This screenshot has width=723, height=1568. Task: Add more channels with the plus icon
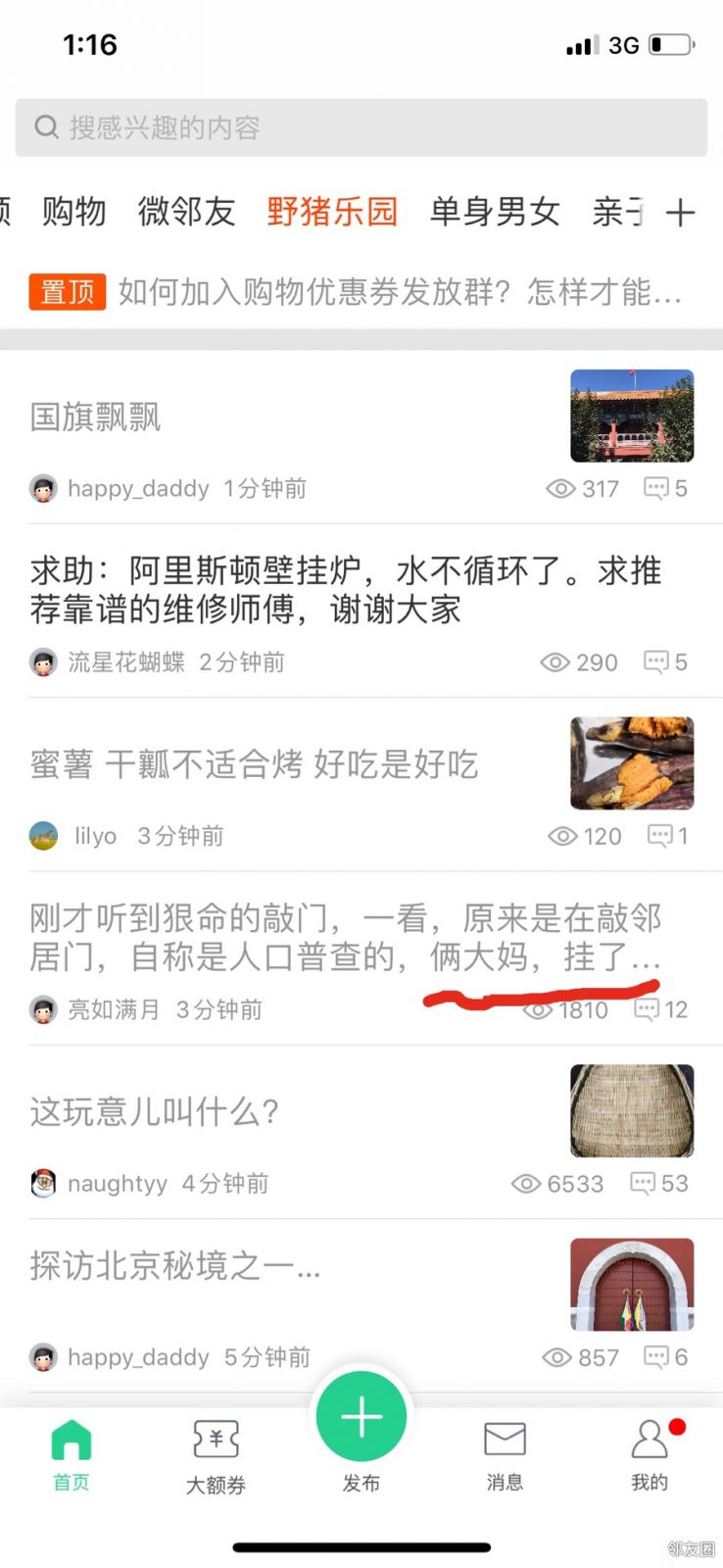tap(680, 213)
